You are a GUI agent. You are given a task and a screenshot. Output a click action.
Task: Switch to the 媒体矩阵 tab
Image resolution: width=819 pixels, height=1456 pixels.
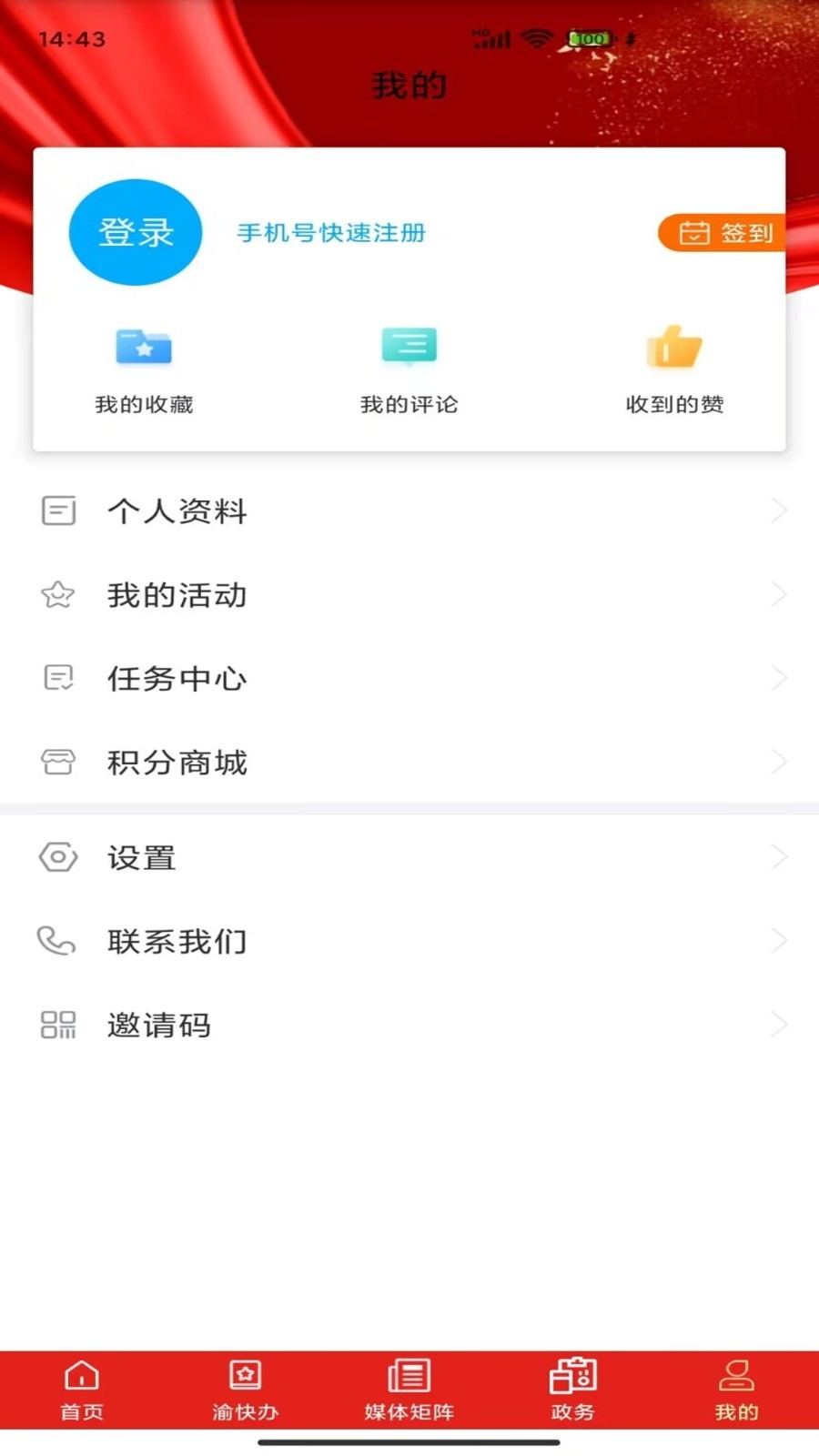coord(409,1390)
